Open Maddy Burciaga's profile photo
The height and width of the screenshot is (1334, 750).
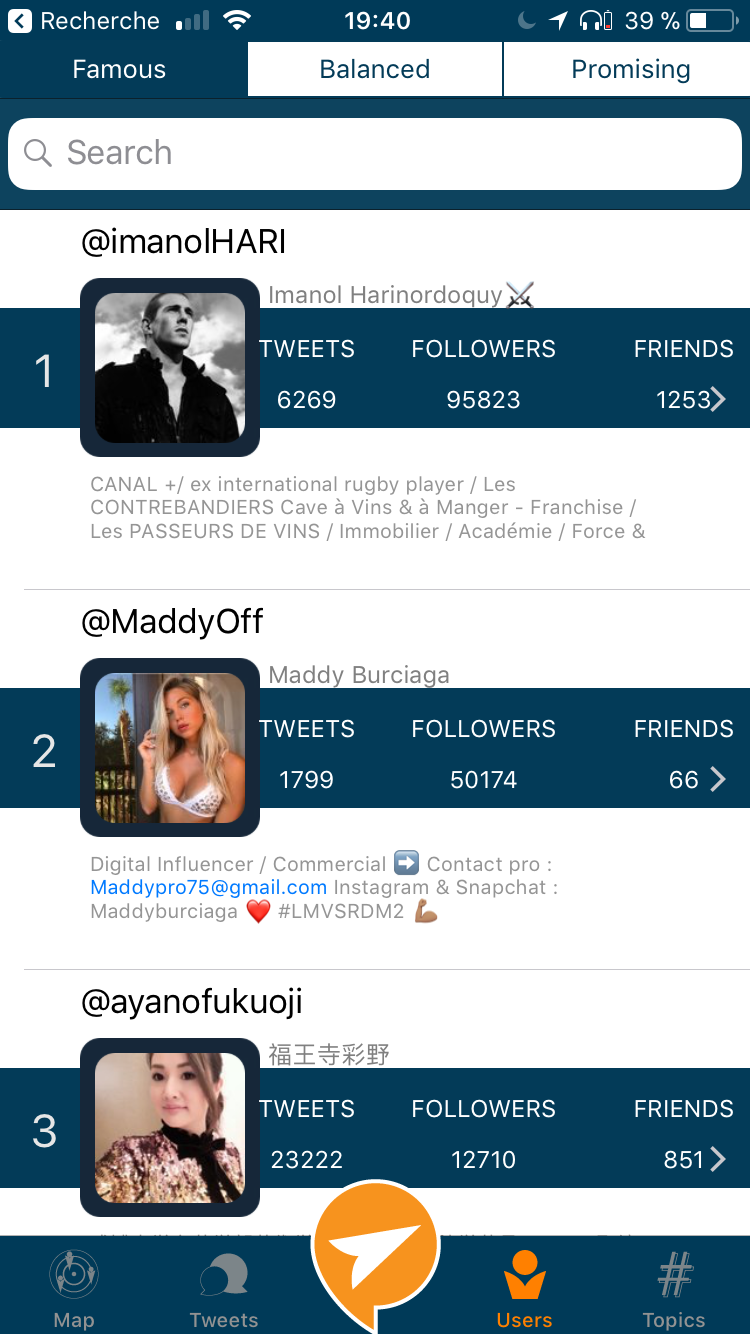[x=170, y=747]
